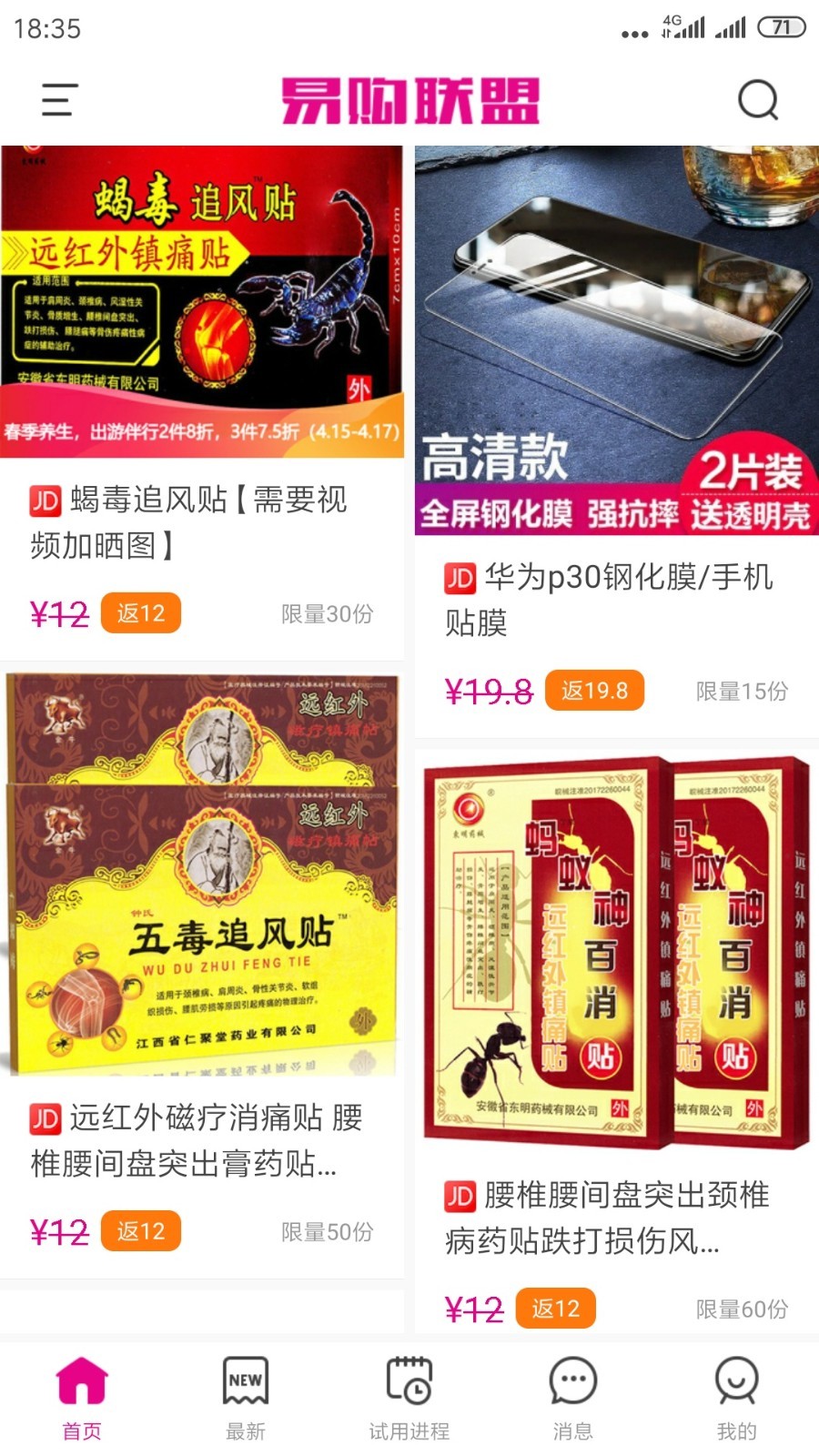Open the 消息 tab
This screenshot has height=1456, width=819.
coord(573,1399)
